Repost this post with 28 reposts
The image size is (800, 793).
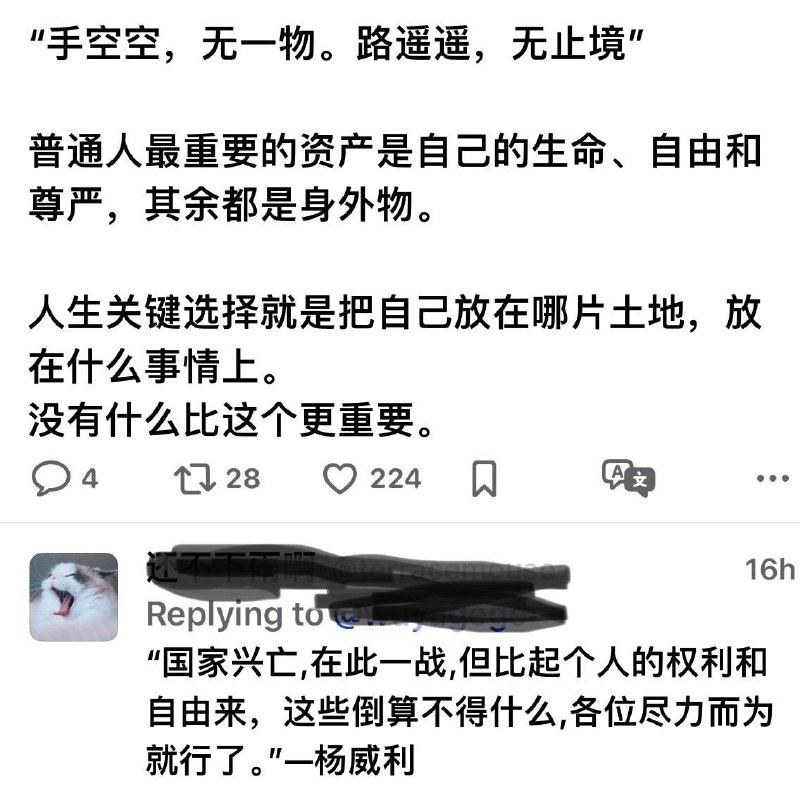tap(190, 478)
